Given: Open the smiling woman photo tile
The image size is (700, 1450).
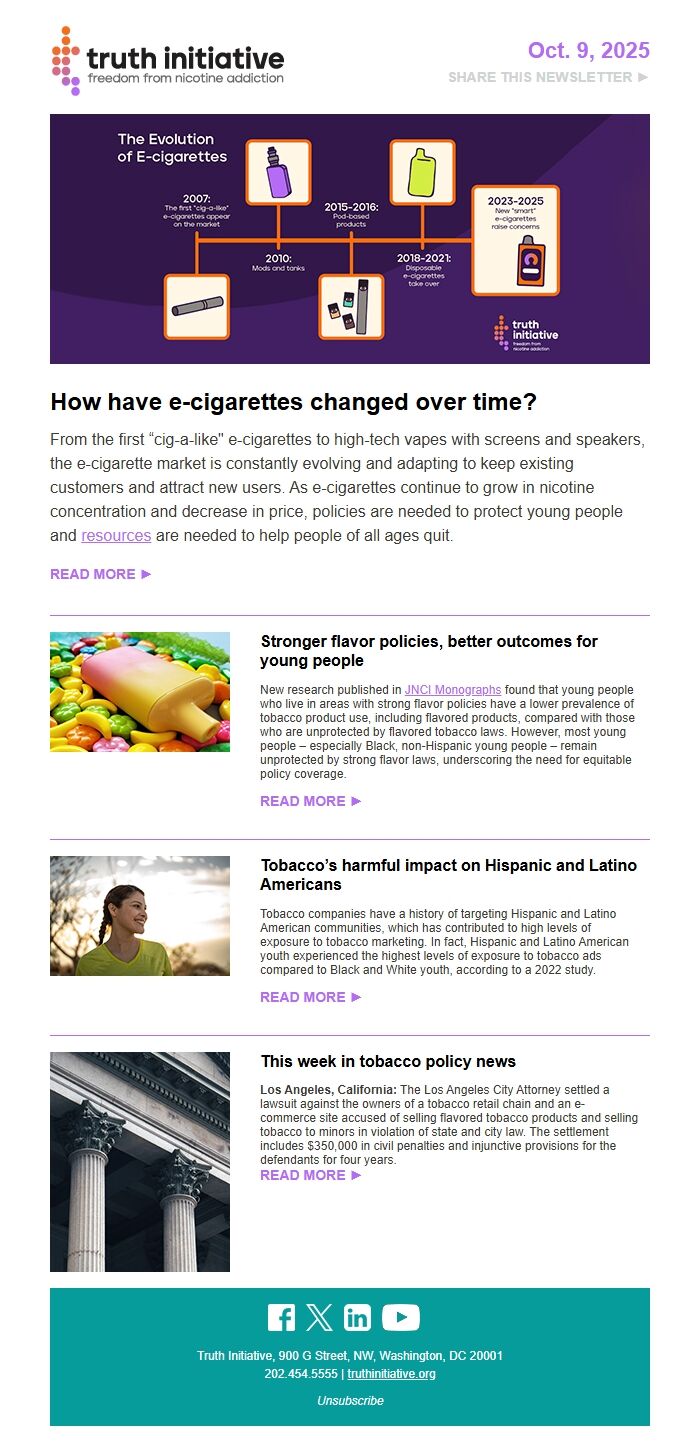Looking at the screenshot, I should [140, 916].
